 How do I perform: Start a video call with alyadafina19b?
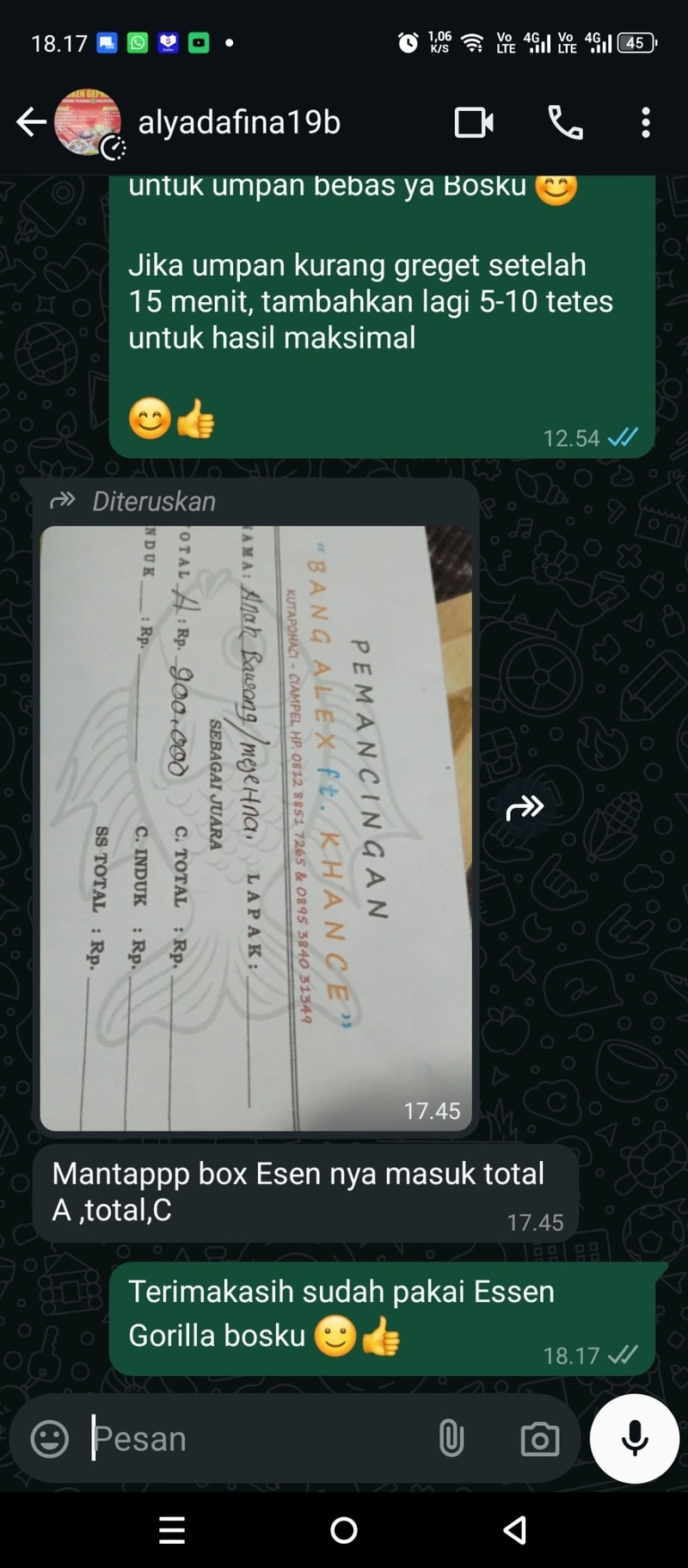pyautogui.click(x=474, y=122)
